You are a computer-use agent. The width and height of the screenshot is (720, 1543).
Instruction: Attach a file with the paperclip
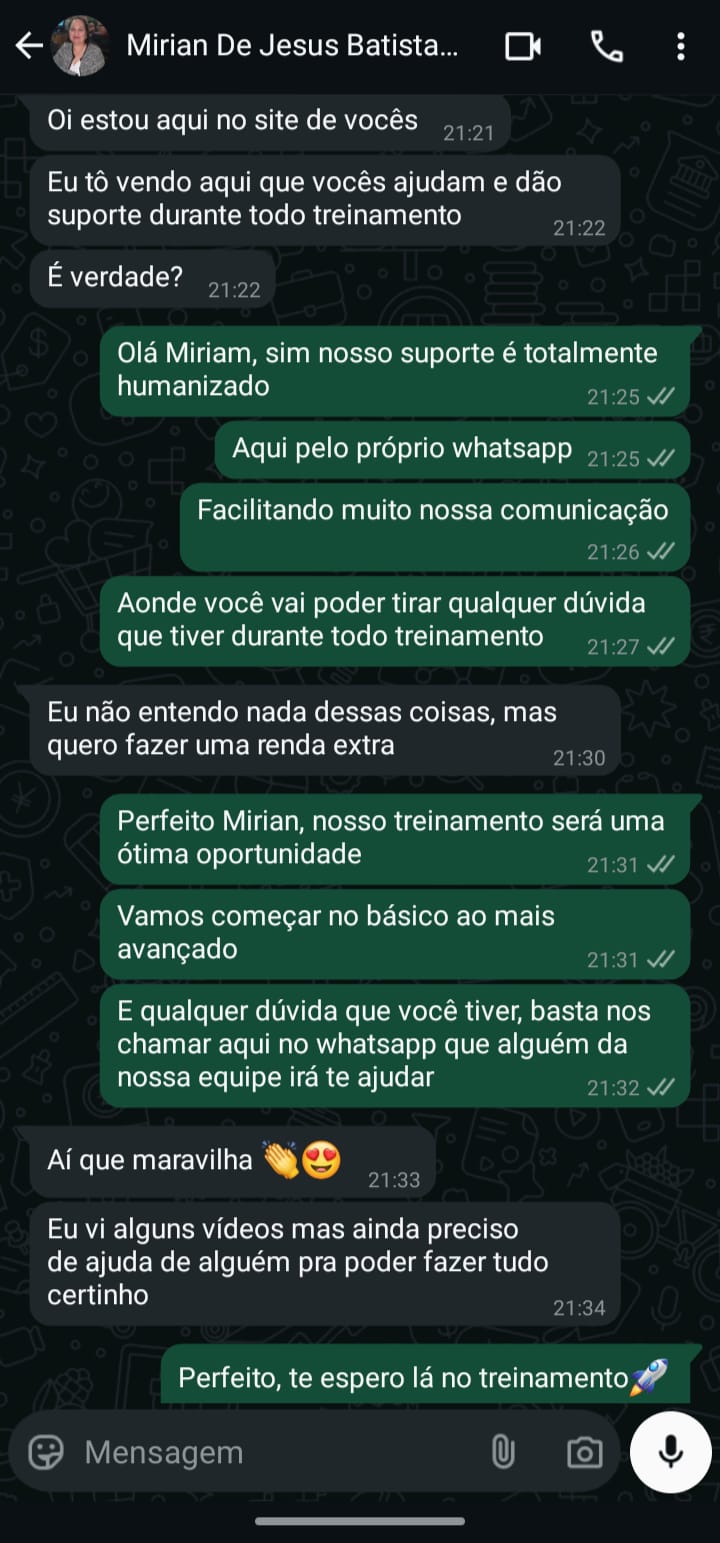(502, 1452)
